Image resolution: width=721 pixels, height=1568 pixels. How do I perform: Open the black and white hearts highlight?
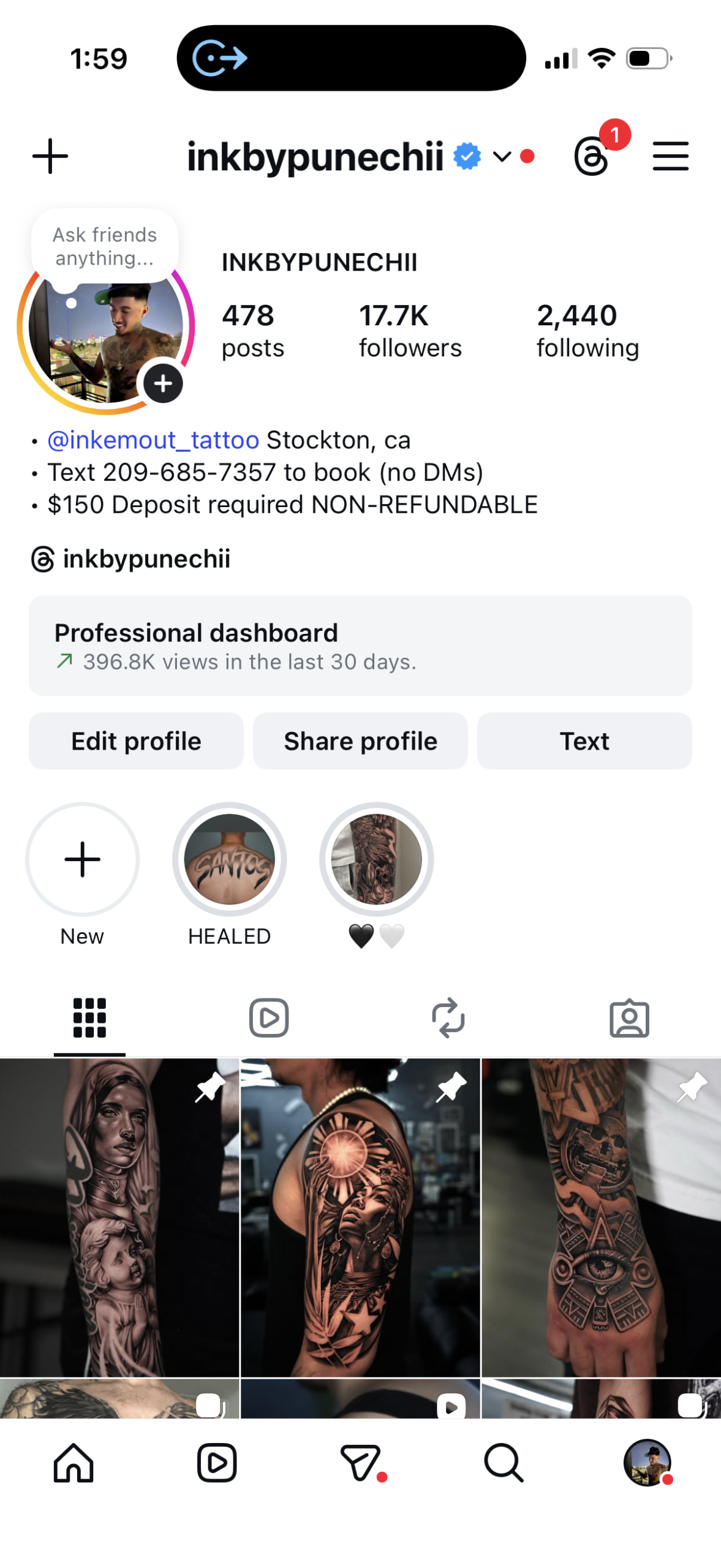pyautogui.click(x=376, y=859)
